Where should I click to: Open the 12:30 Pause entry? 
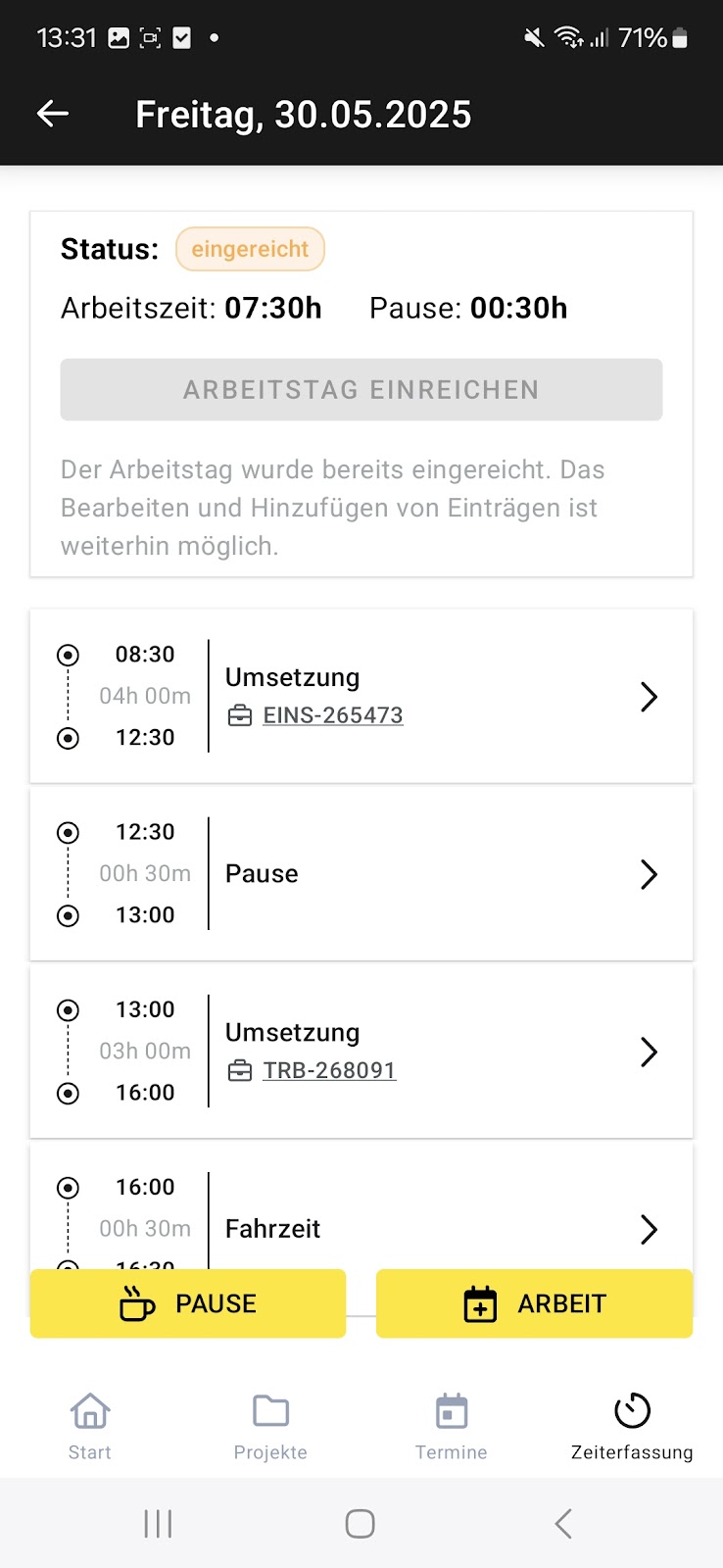pyautogui.click(x=361, y=873)
